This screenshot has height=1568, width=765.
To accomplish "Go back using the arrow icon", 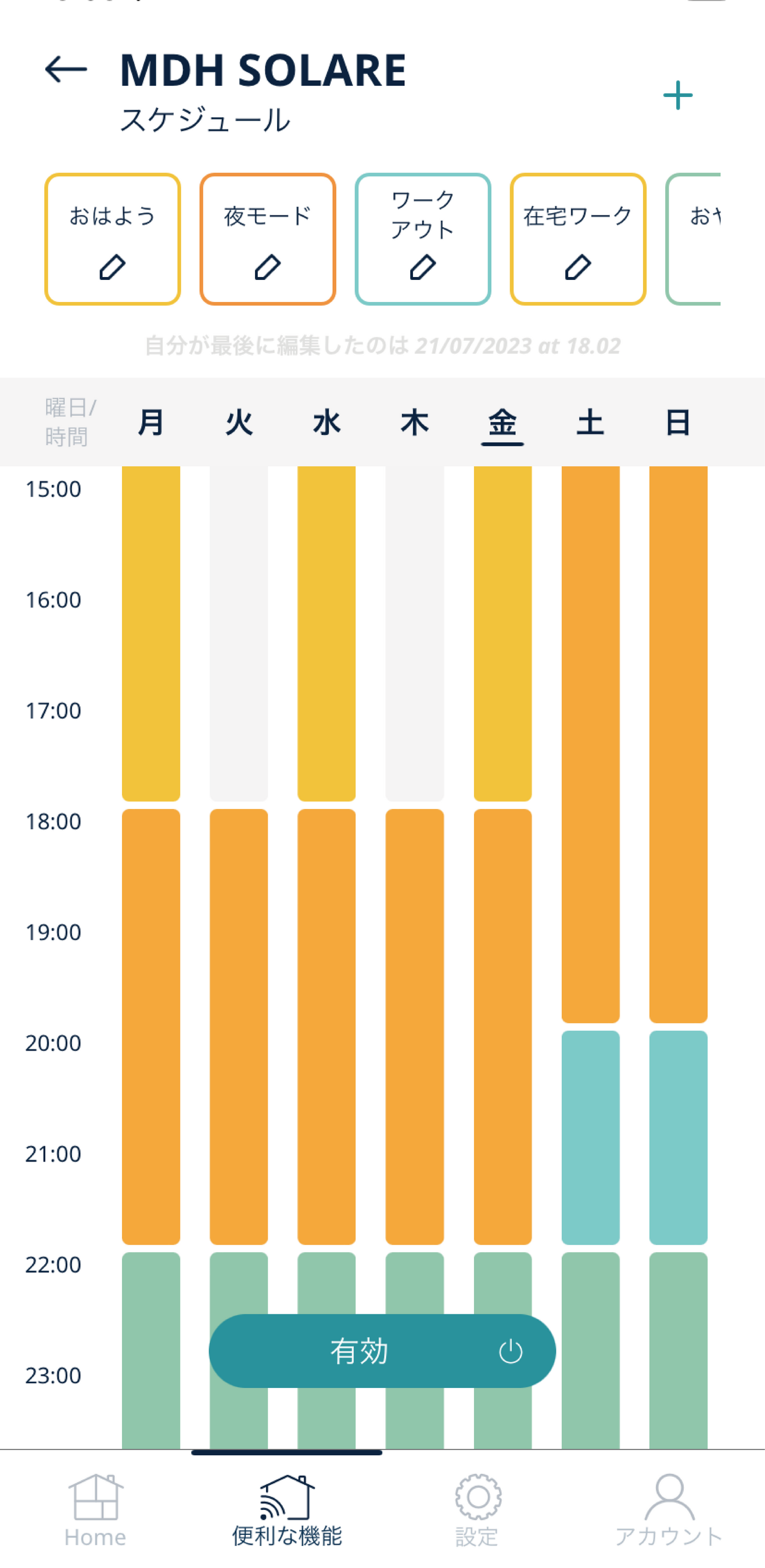I will pos(66,69).
